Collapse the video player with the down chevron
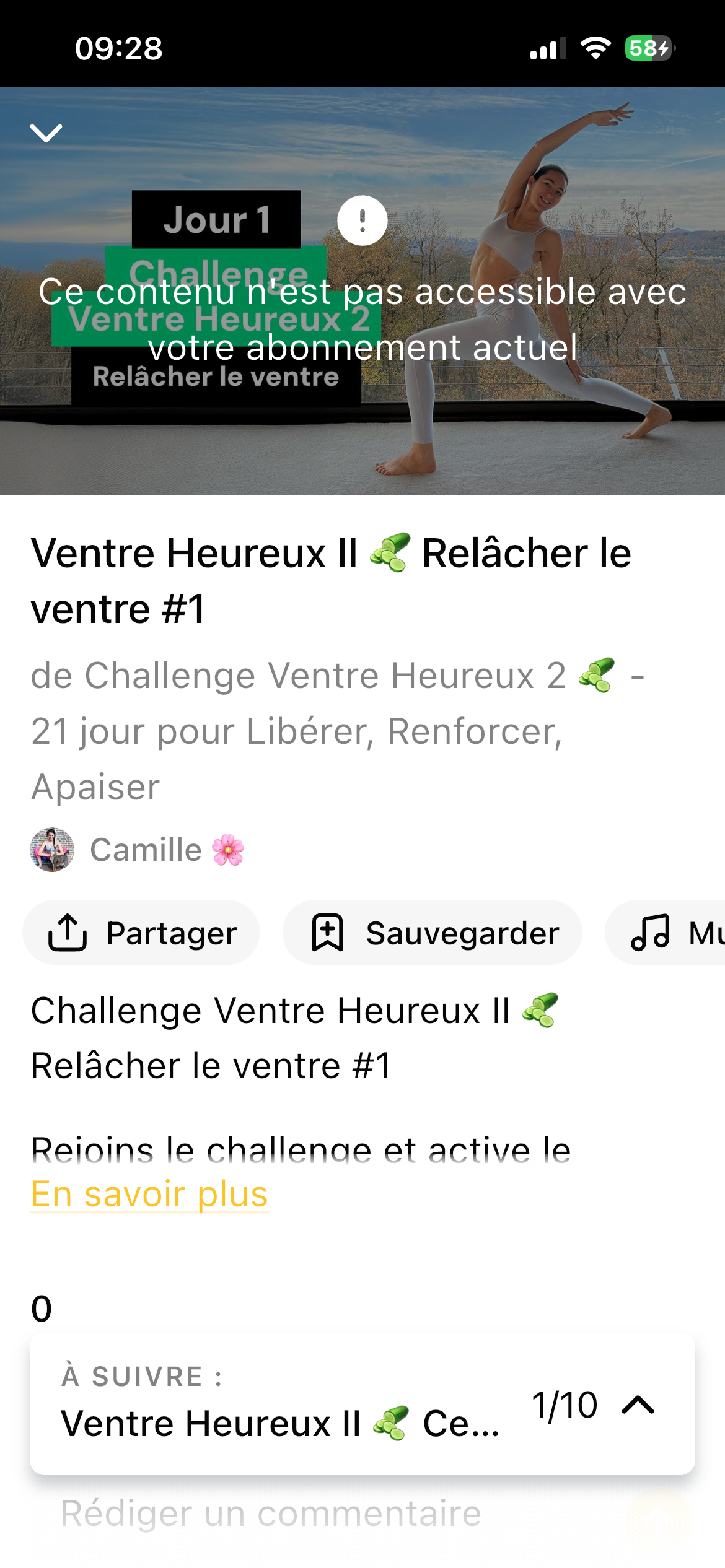Screen dimensions: 725x1568 [46, 133]
